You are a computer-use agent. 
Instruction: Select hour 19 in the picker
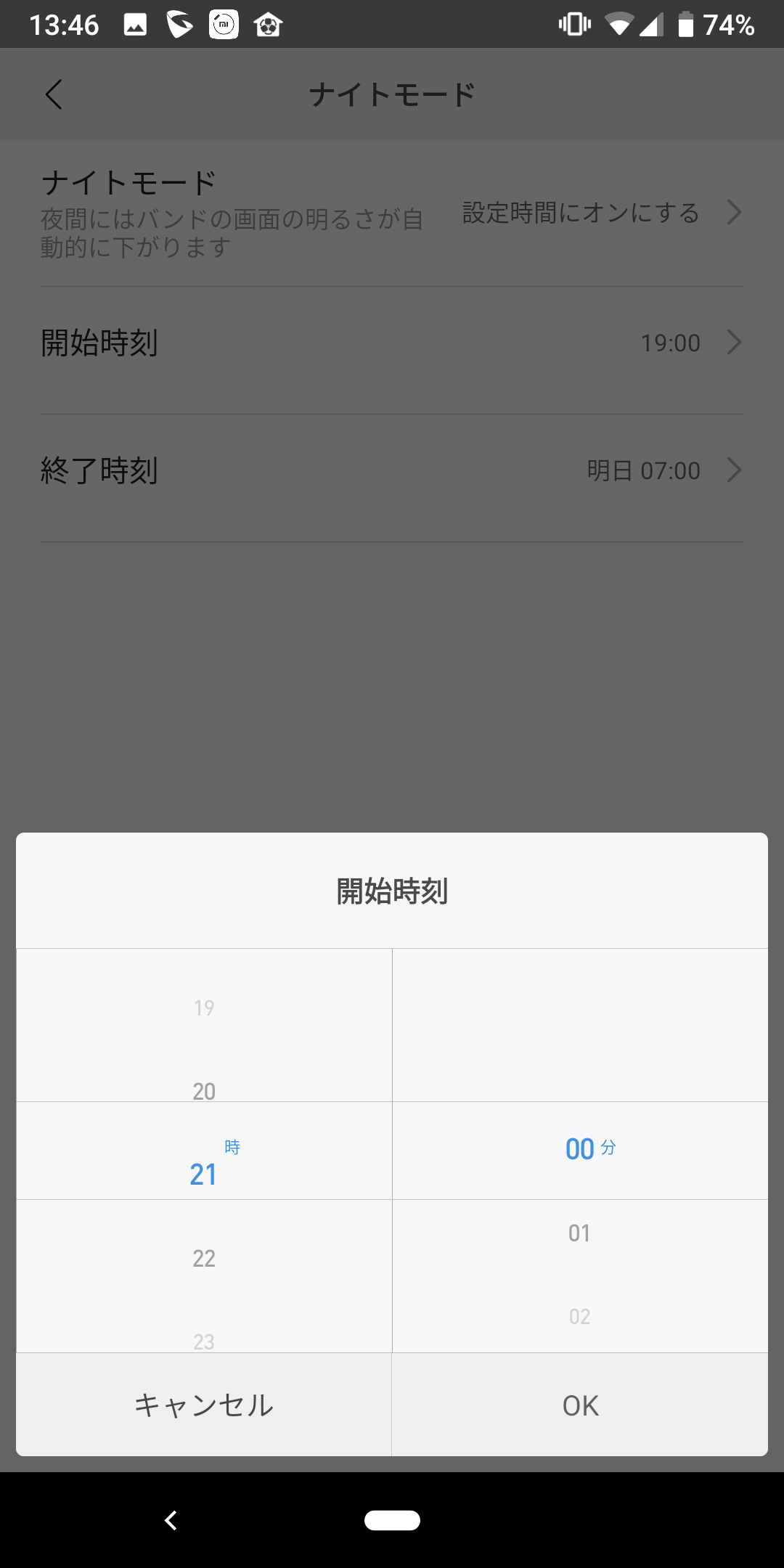pyautogui.click(x=204, y=1008)
